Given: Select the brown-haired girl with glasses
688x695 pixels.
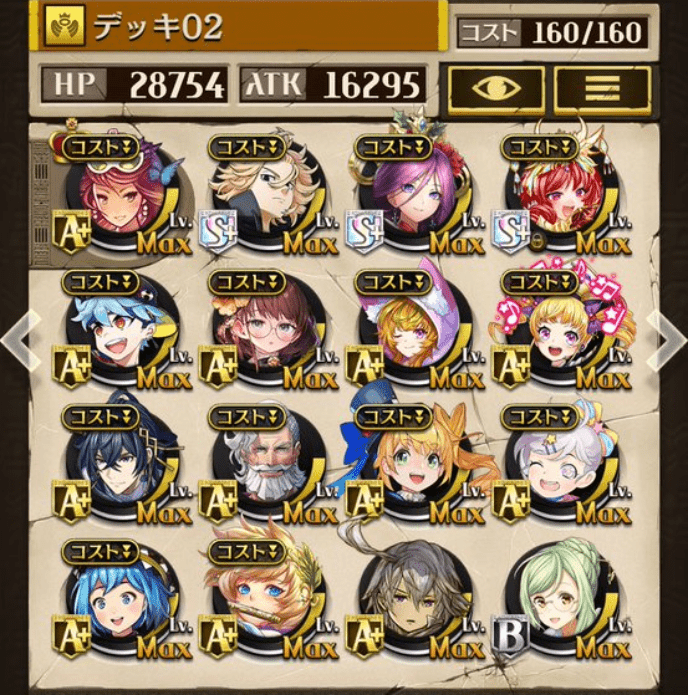Looking at the screenshot, I should pyautogui.click(x=267, y=332).
